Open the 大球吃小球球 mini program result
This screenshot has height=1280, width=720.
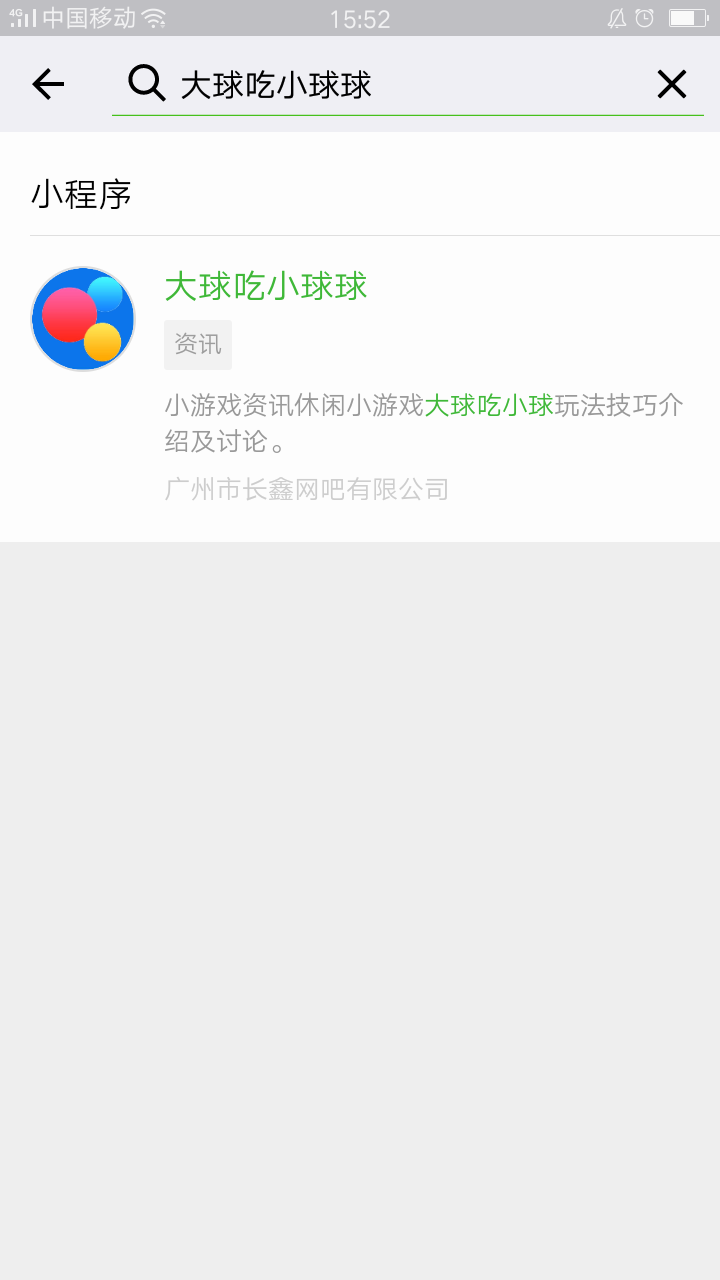pos(360,389)
